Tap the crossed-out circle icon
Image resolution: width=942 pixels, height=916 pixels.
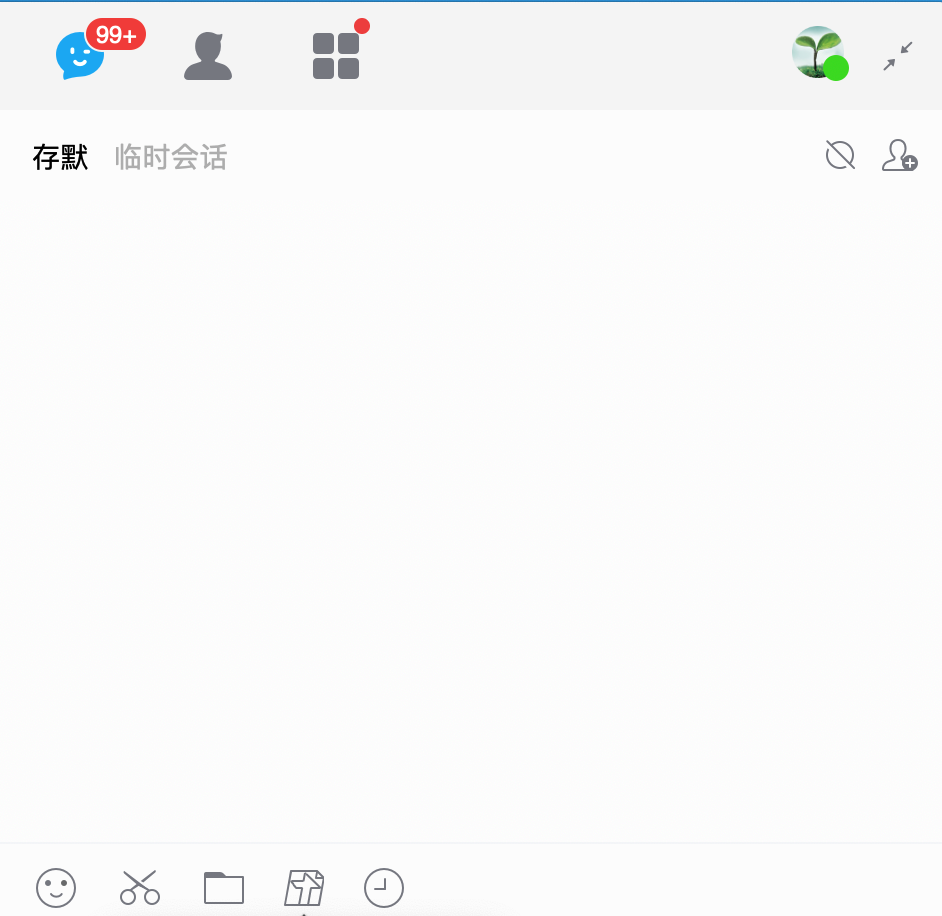click(x=840, y=155)
